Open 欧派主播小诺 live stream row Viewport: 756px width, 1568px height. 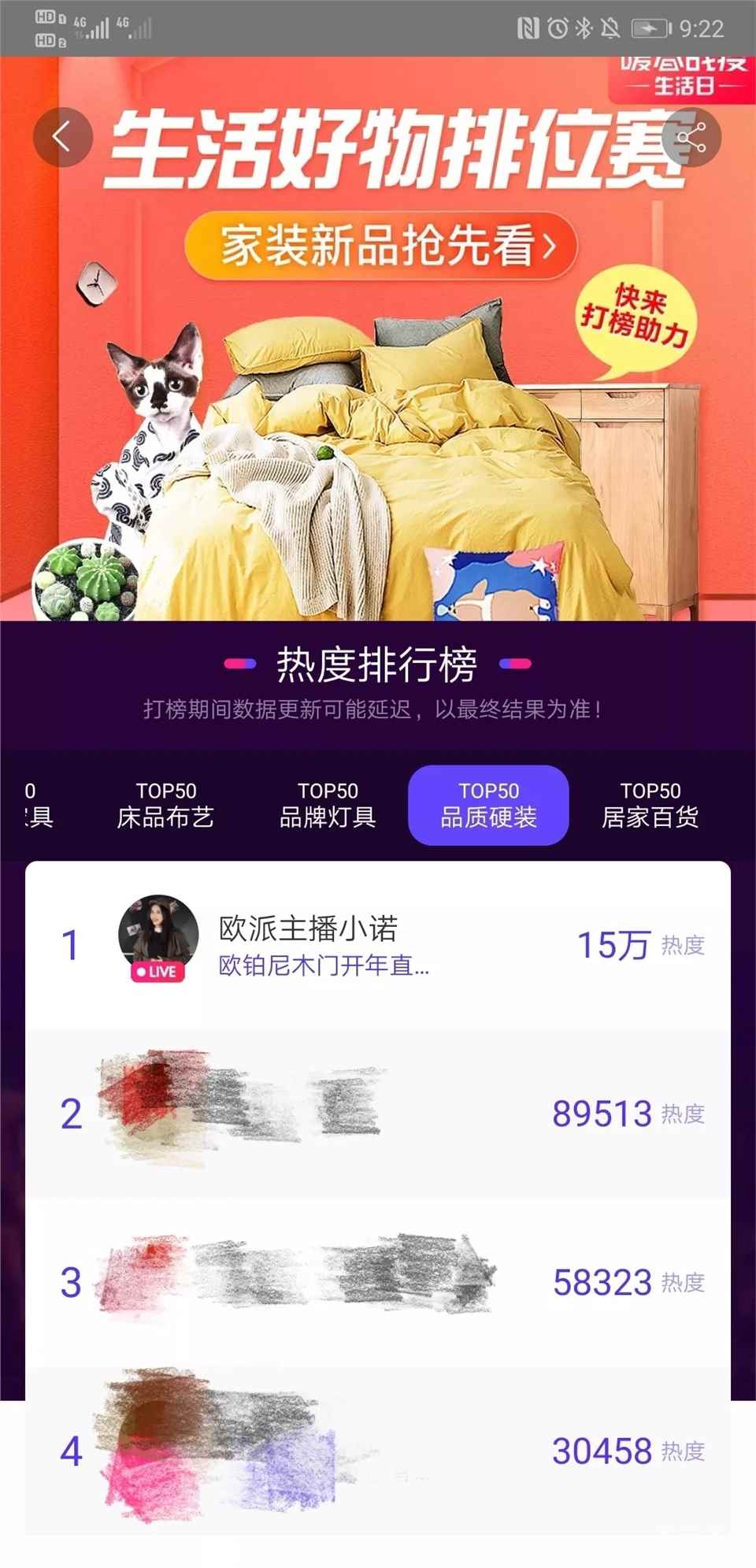378,945
